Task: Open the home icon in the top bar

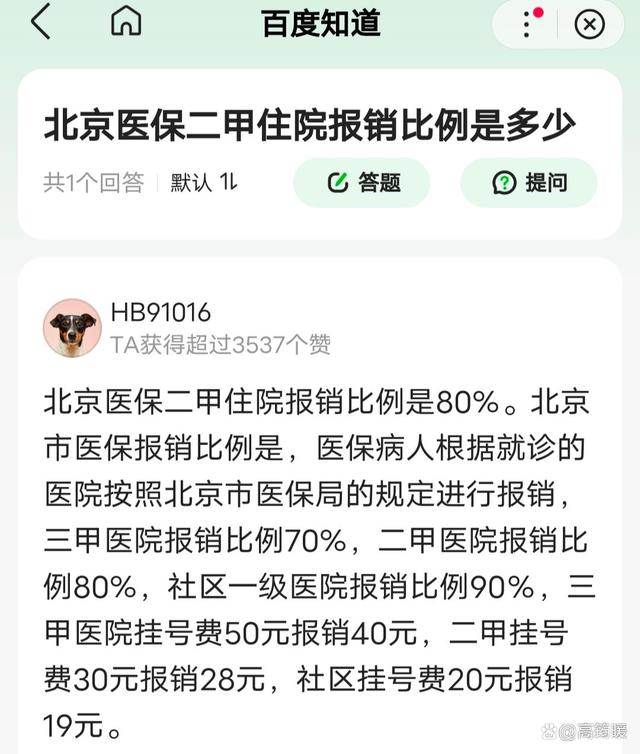Action: coord(125,22)
